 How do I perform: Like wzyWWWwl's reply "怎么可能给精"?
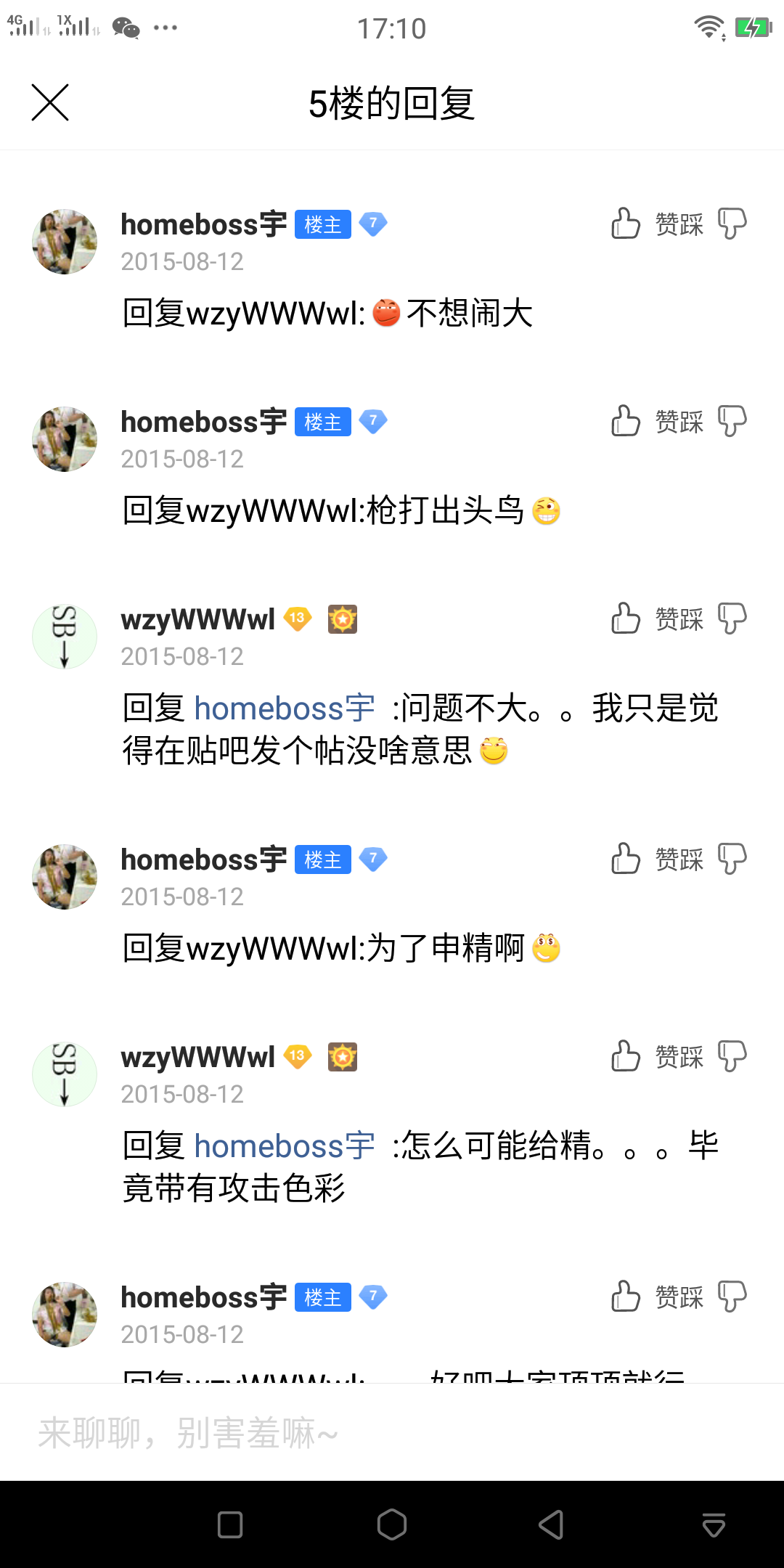click(x=626, y=1056)
